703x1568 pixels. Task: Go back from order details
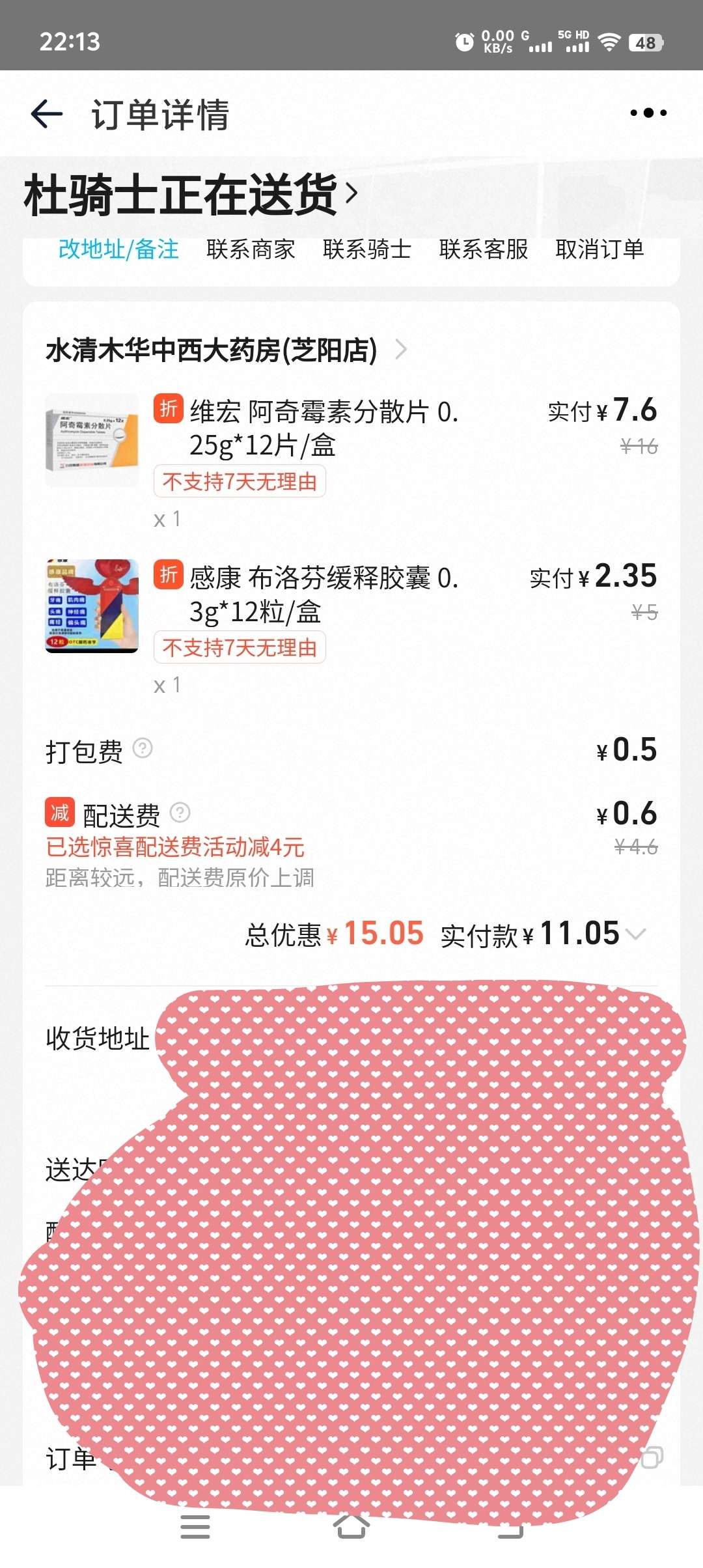tap(47, 115)
